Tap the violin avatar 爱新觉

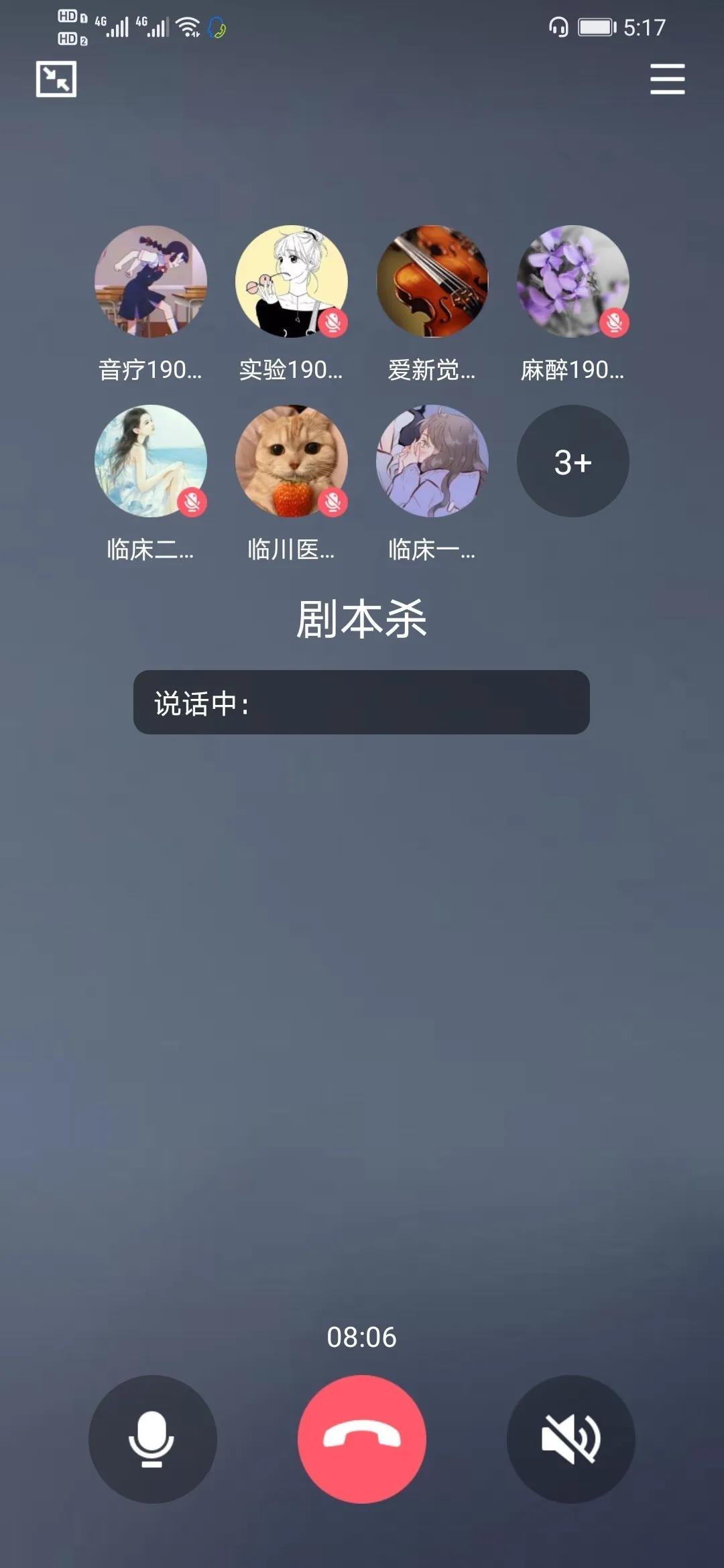(x=432, y=281)
